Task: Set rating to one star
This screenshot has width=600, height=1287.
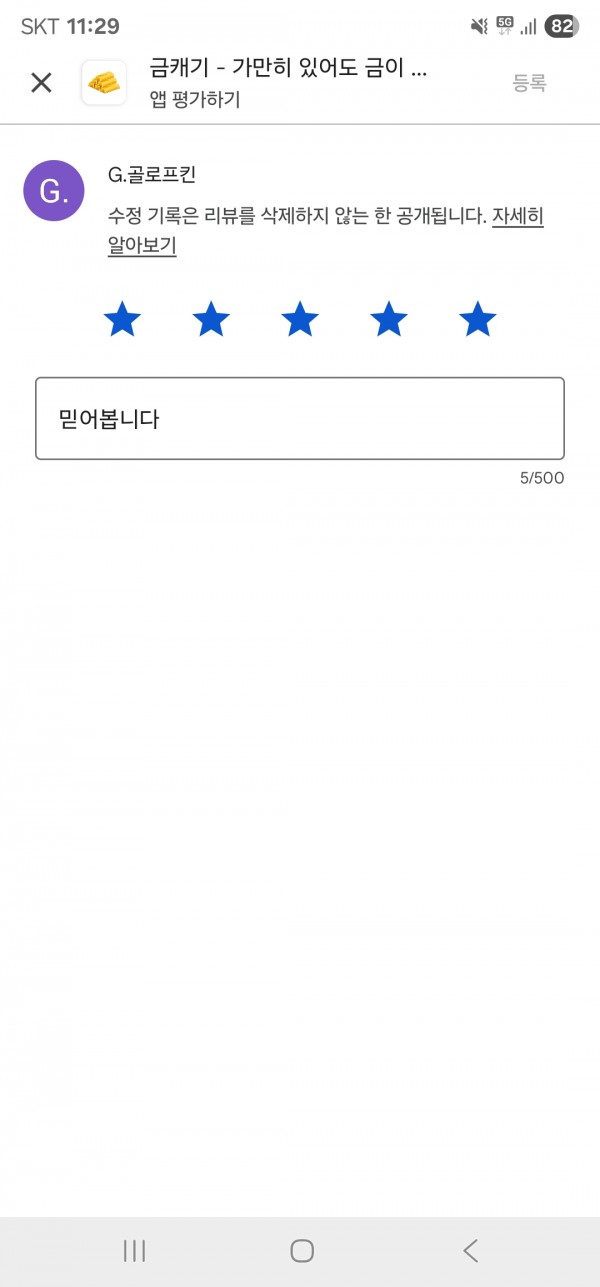Action: pos(122,320)
